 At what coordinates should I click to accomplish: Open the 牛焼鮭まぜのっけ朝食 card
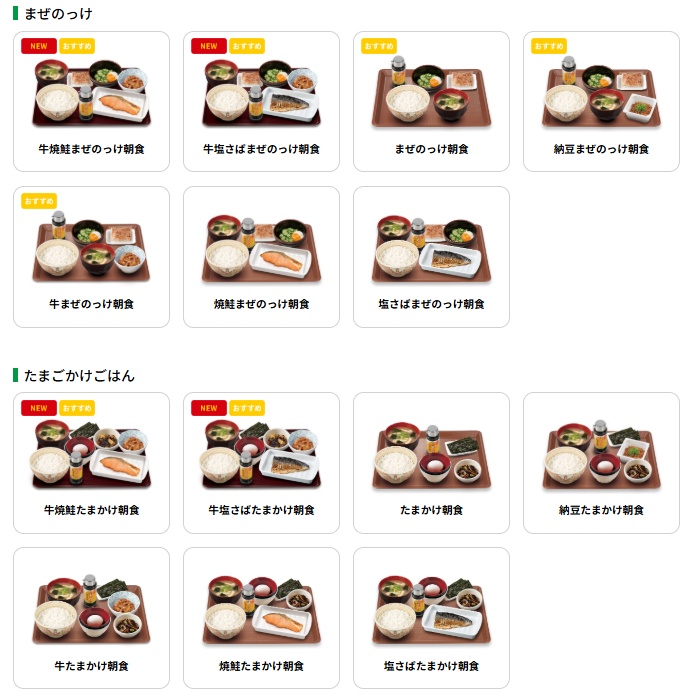click(91, 102)
